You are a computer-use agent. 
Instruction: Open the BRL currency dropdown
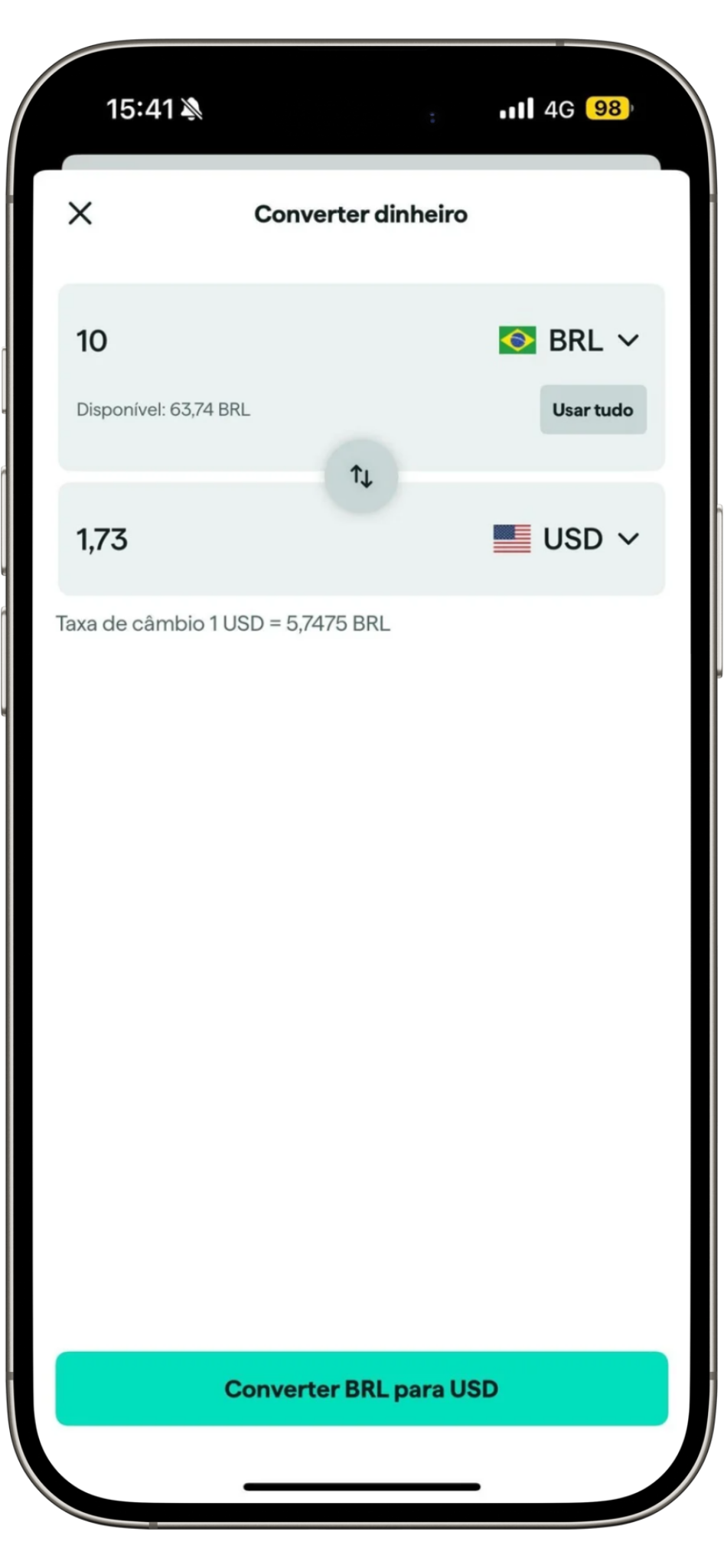(569, 340)
